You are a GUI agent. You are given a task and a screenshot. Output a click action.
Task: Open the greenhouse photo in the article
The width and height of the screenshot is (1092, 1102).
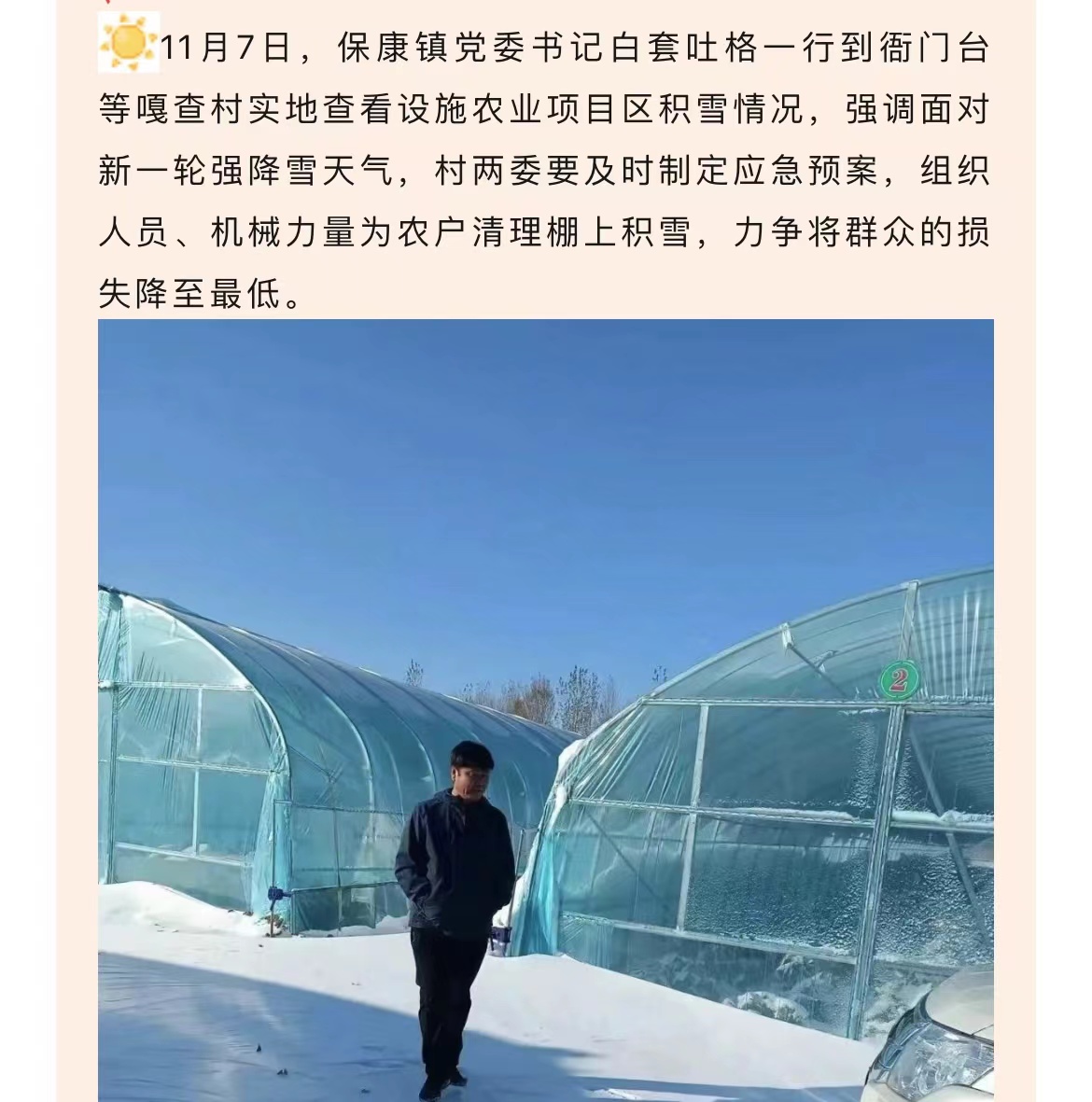point(546,709)
